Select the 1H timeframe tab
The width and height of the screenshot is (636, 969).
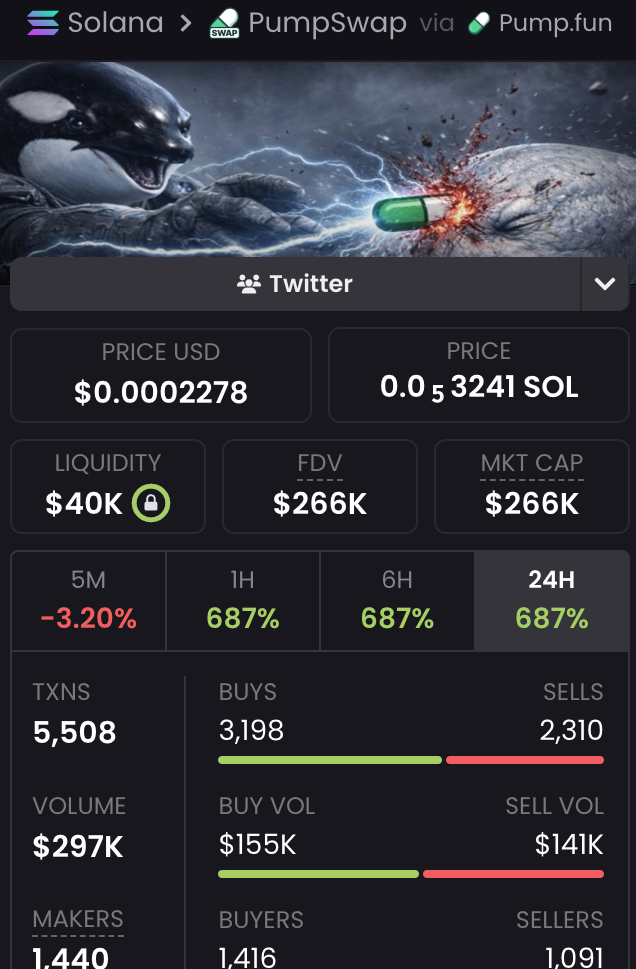243,601
